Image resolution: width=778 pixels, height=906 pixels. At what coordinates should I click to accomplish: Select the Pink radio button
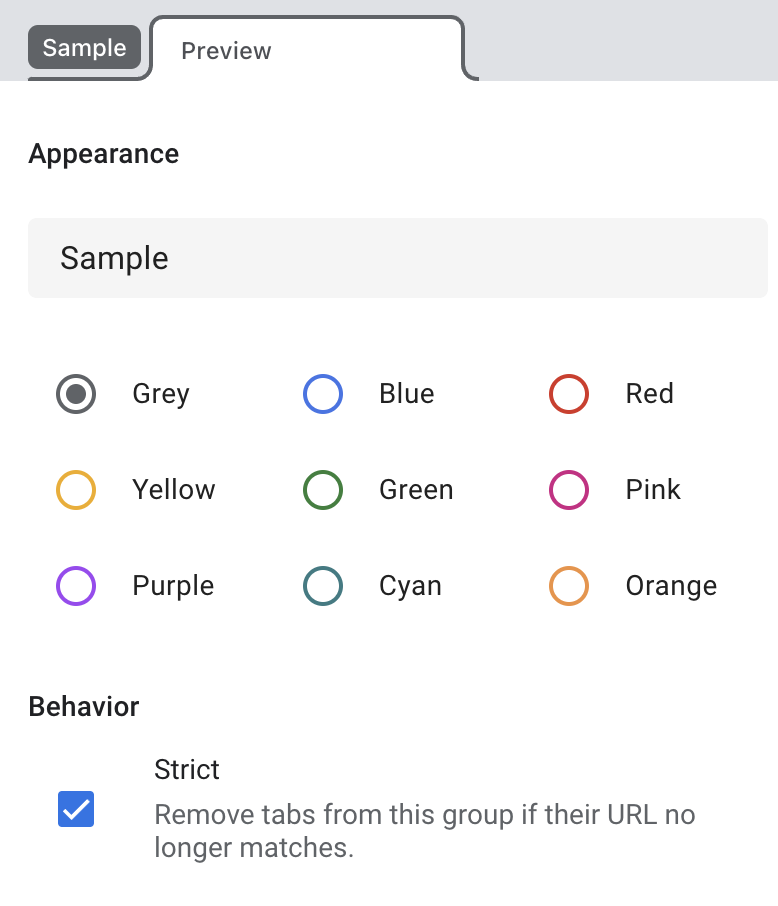pyautogui.click(x=569, y=490)
